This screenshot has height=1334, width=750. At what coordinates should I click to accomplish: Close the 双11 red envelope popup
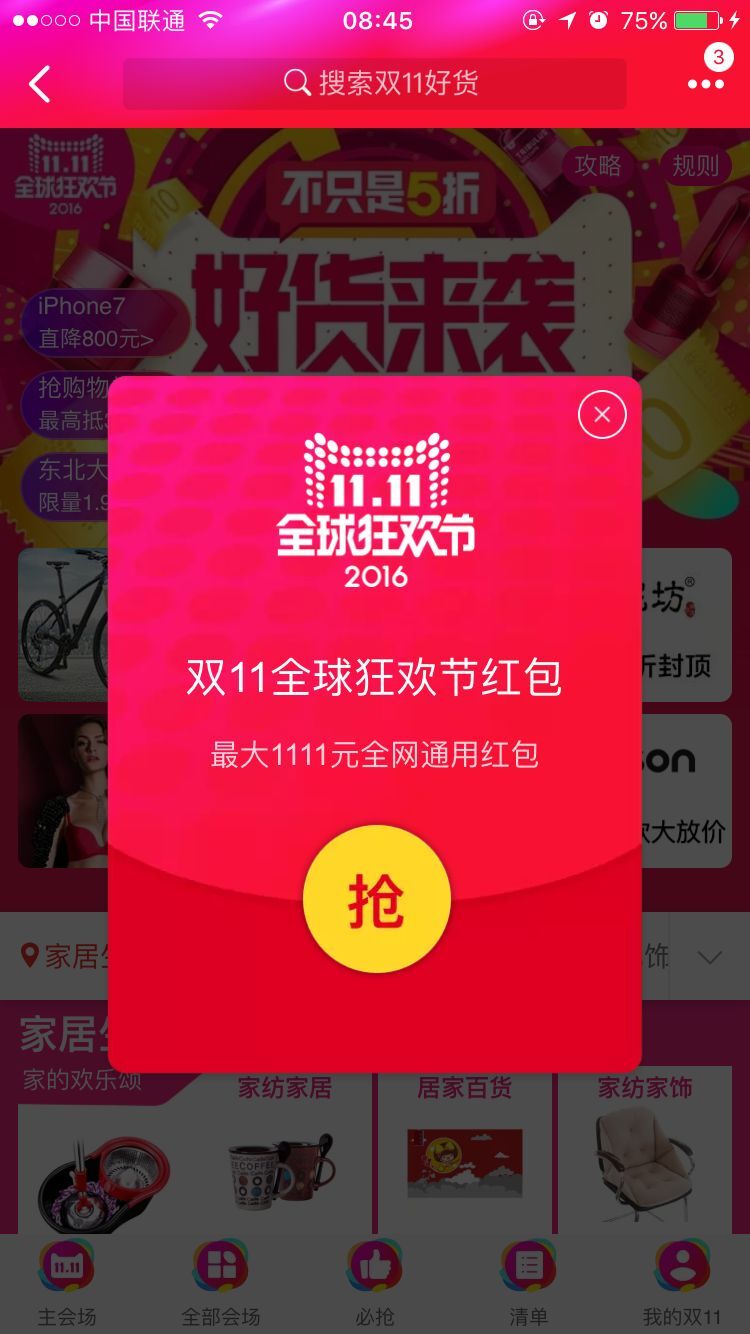(x=602, y=414)
